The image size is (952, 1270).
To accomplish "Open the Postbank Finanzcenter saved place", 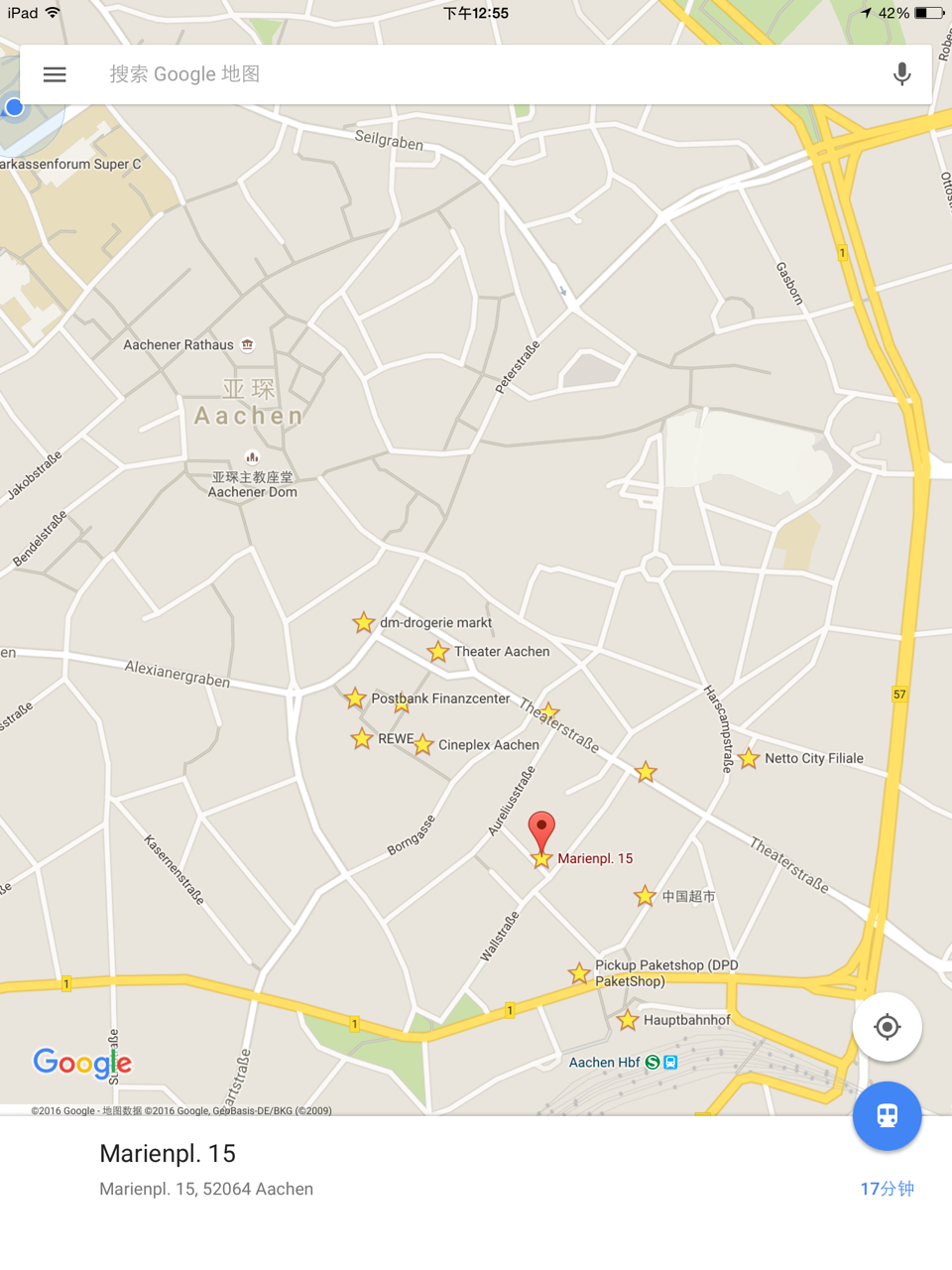I will click(355, 698).
